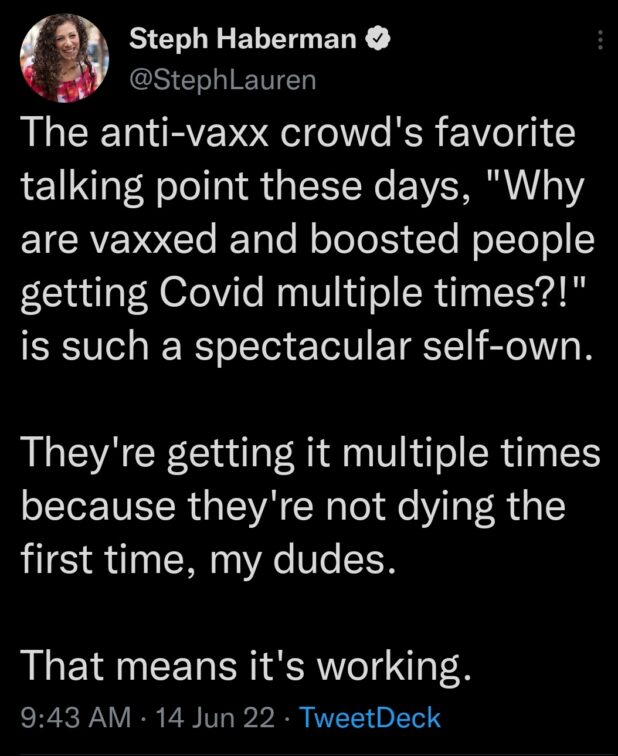
Task: Open the tweet's overflow menu
Action: click(600, 41)
